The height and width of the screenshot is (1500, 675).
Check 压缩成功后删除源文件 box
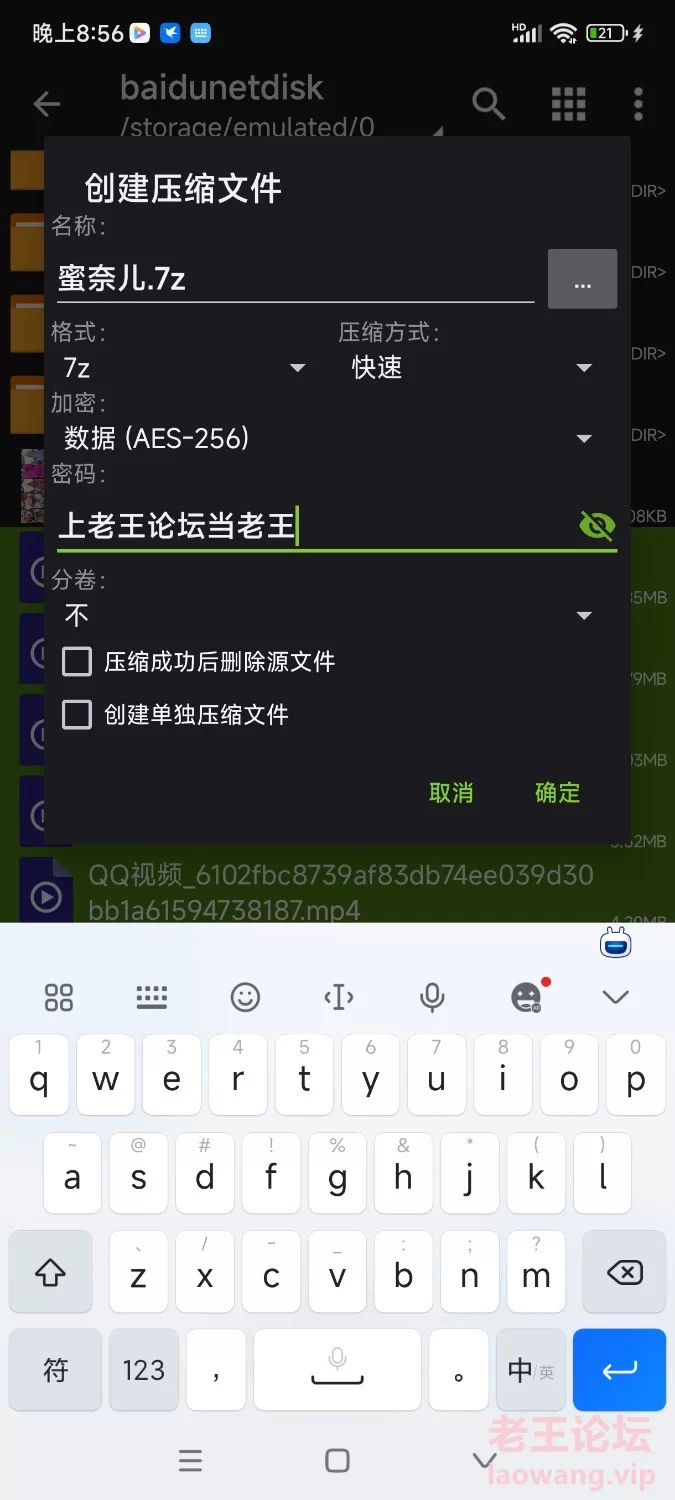tap(77, 662)
